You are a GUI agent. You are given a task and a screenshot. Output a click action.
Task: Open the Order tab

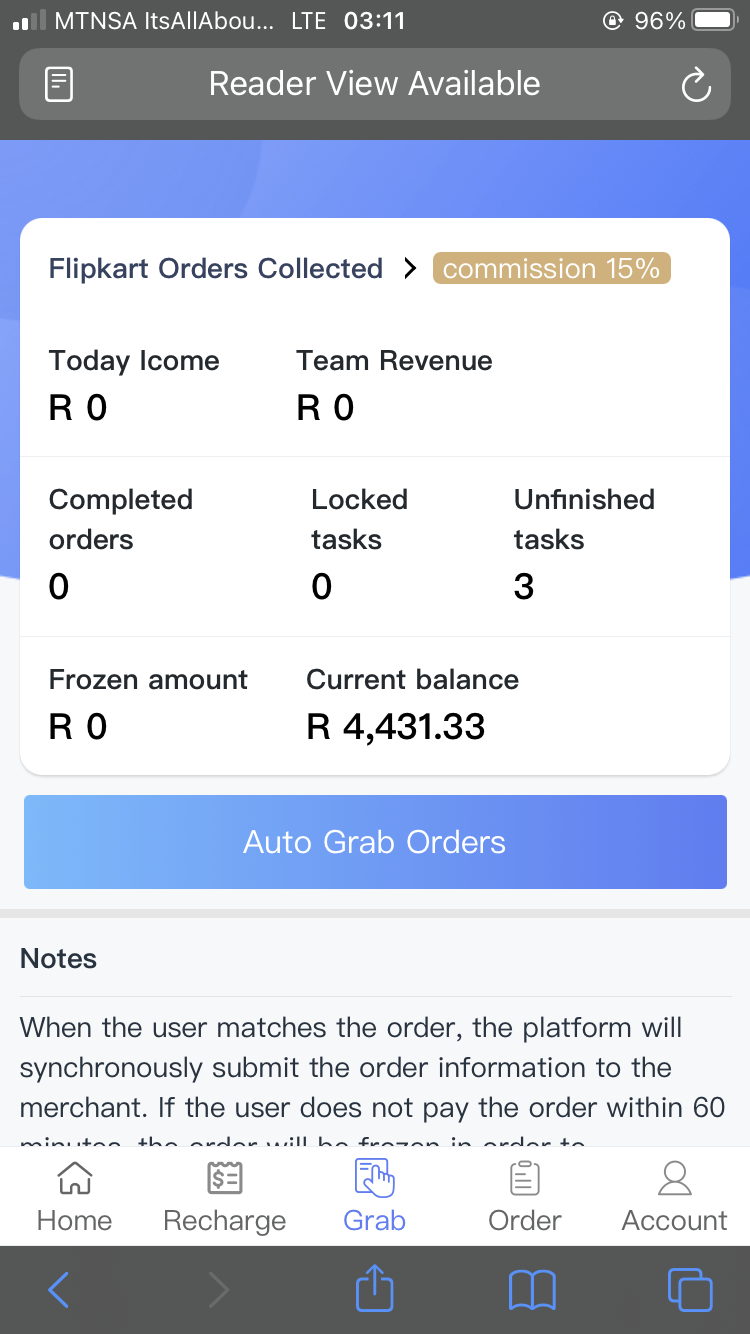point(525,1197)
